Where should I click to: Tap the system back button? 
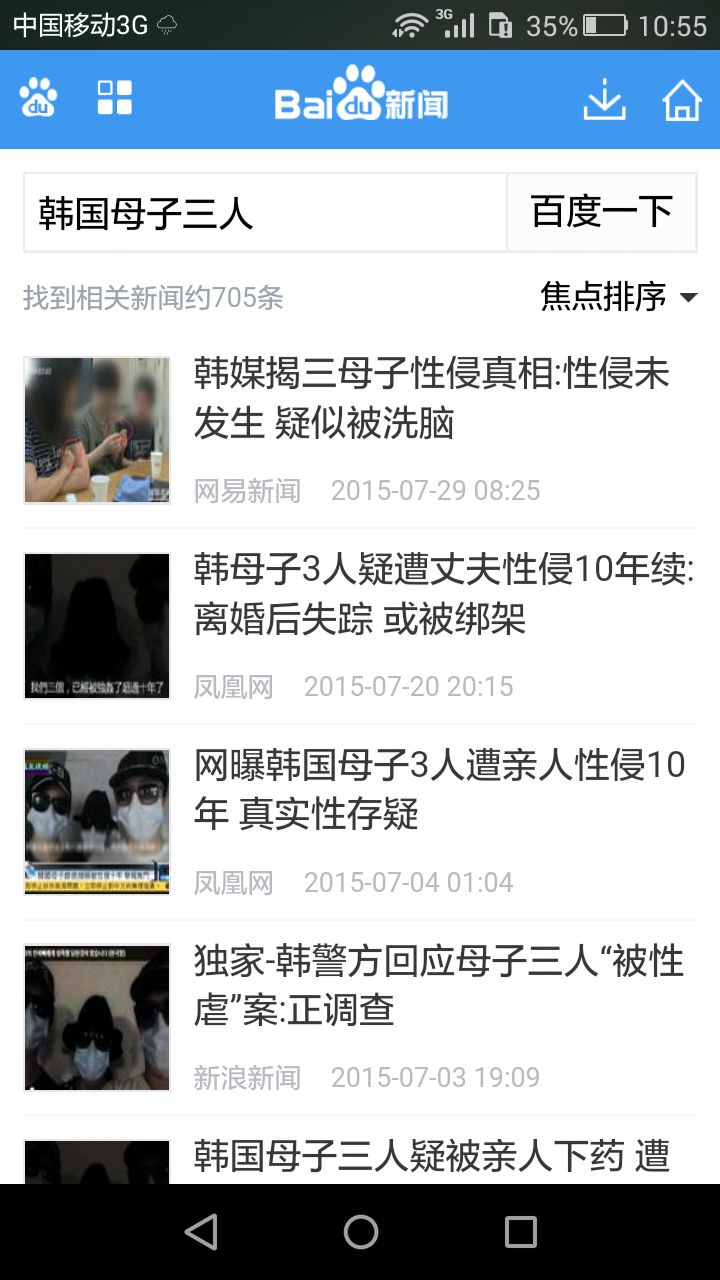201,1232
